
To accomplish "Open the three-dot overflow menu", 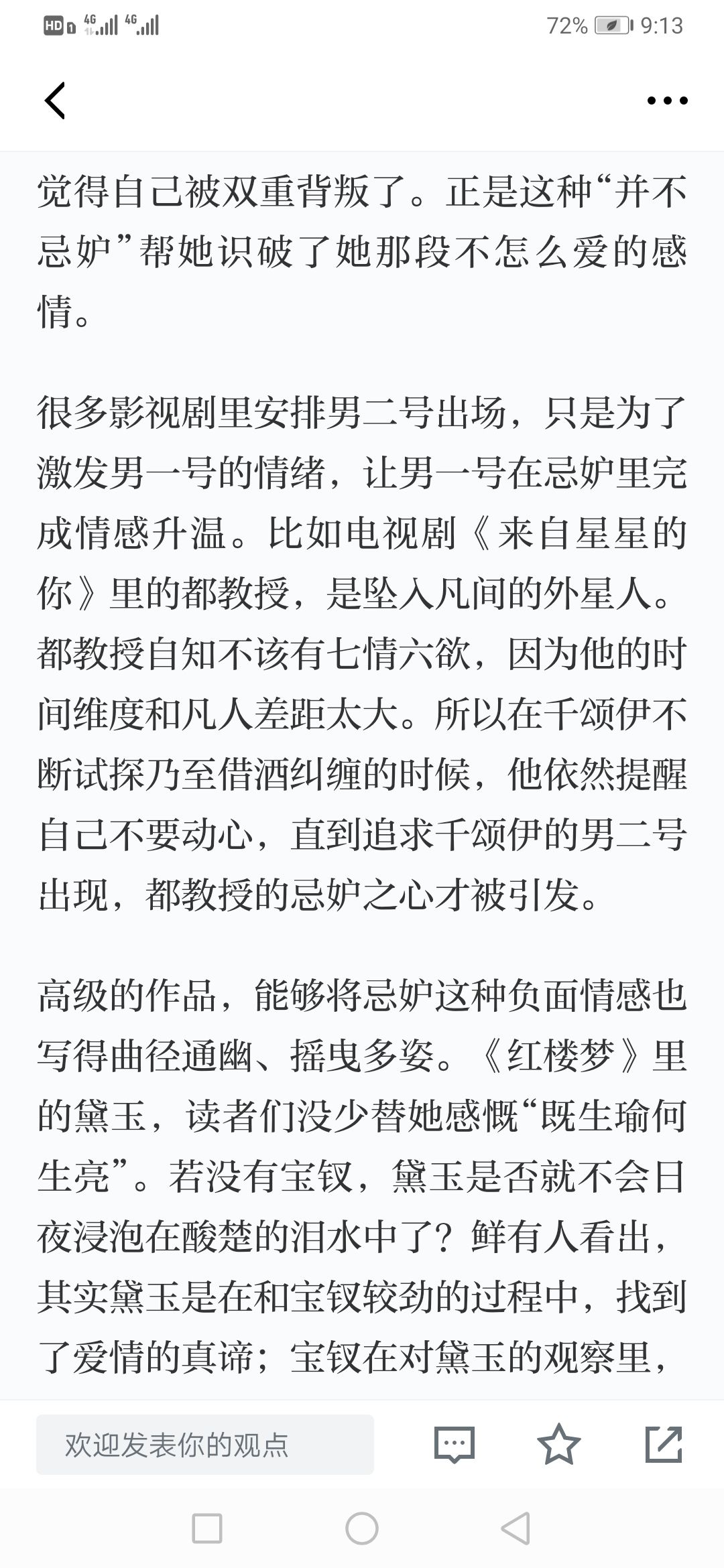I will point(667,101).
